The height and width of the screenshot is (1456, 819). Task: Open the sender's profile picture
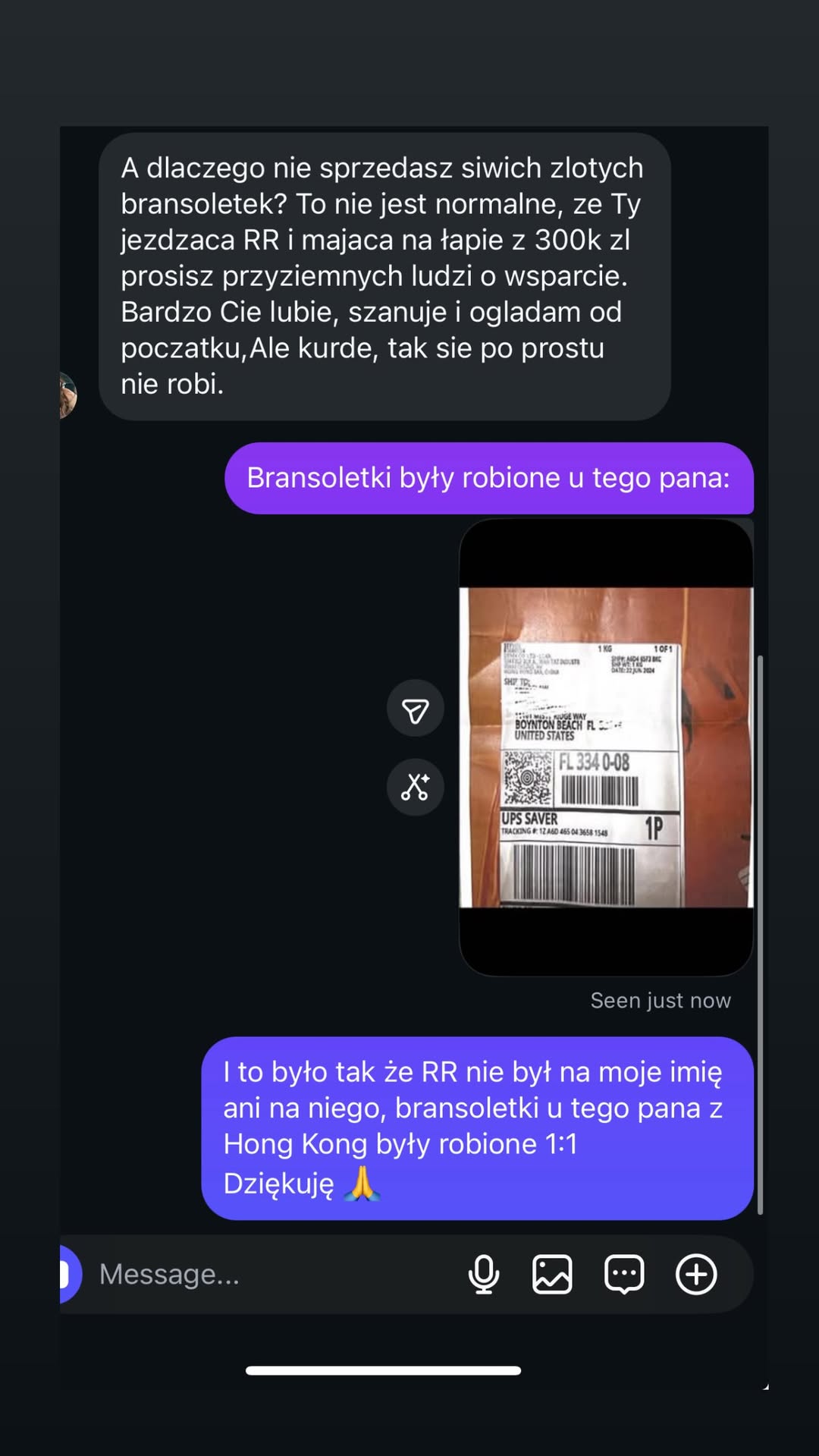[x=68, y=395]
